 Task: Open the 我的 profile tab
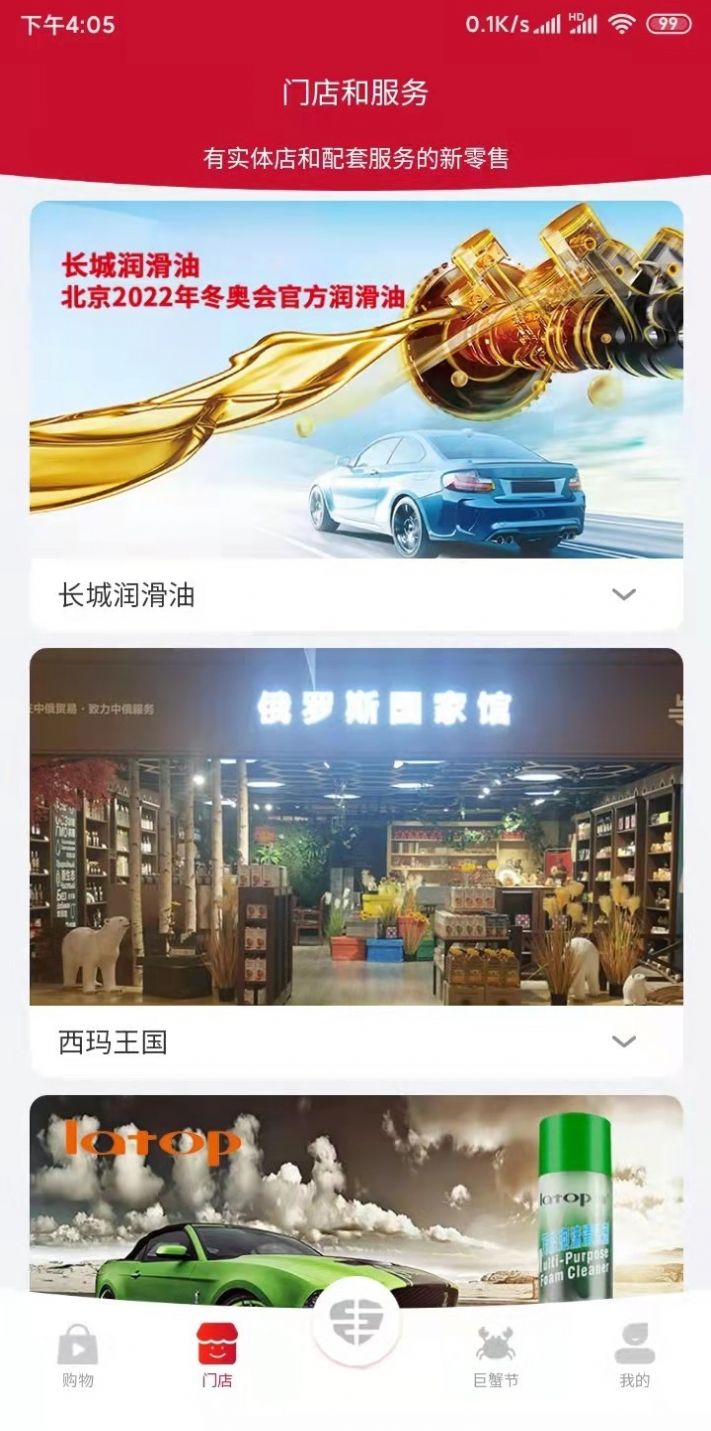click(x=634, y=1356)
